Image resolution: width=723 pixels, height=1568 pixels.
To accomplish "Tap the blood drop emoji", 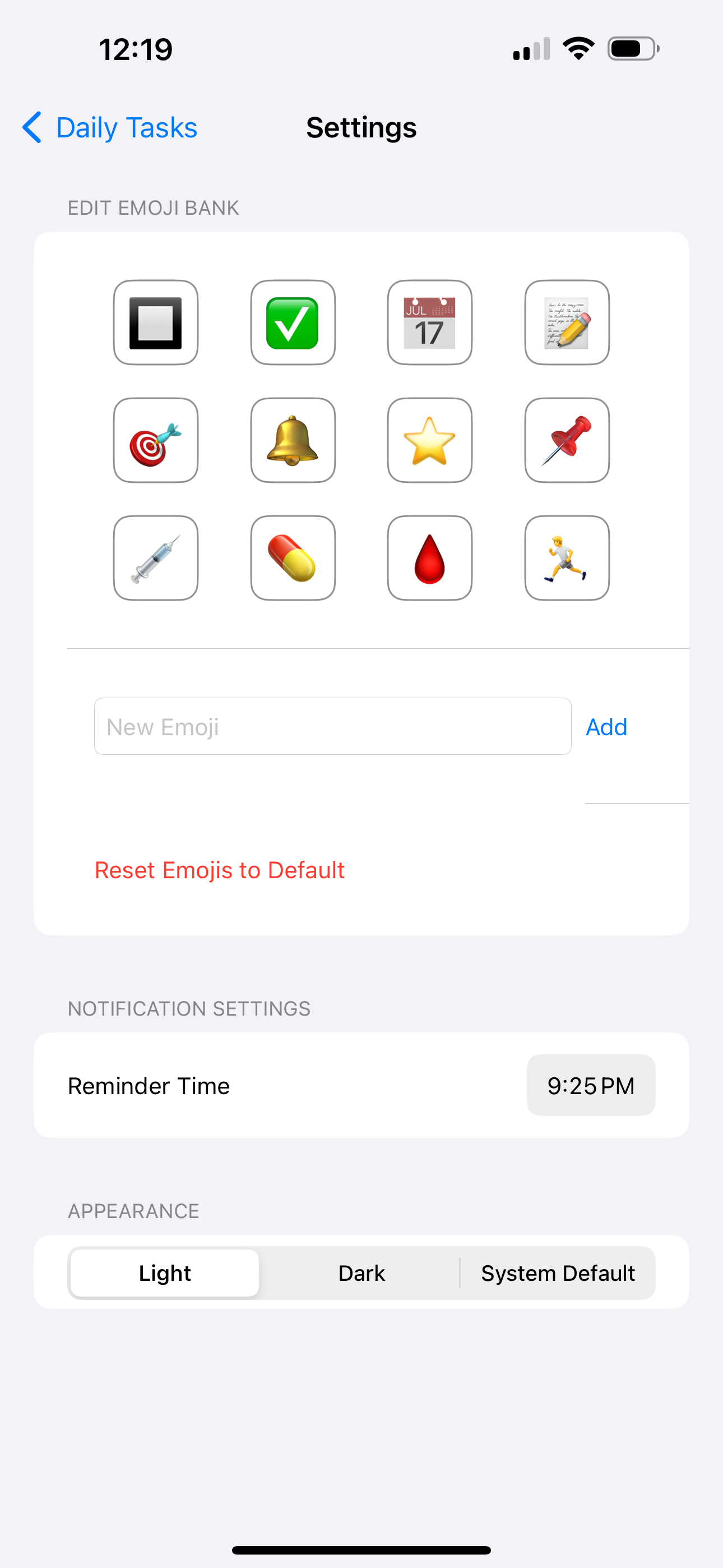I will [x=430, y=558].
